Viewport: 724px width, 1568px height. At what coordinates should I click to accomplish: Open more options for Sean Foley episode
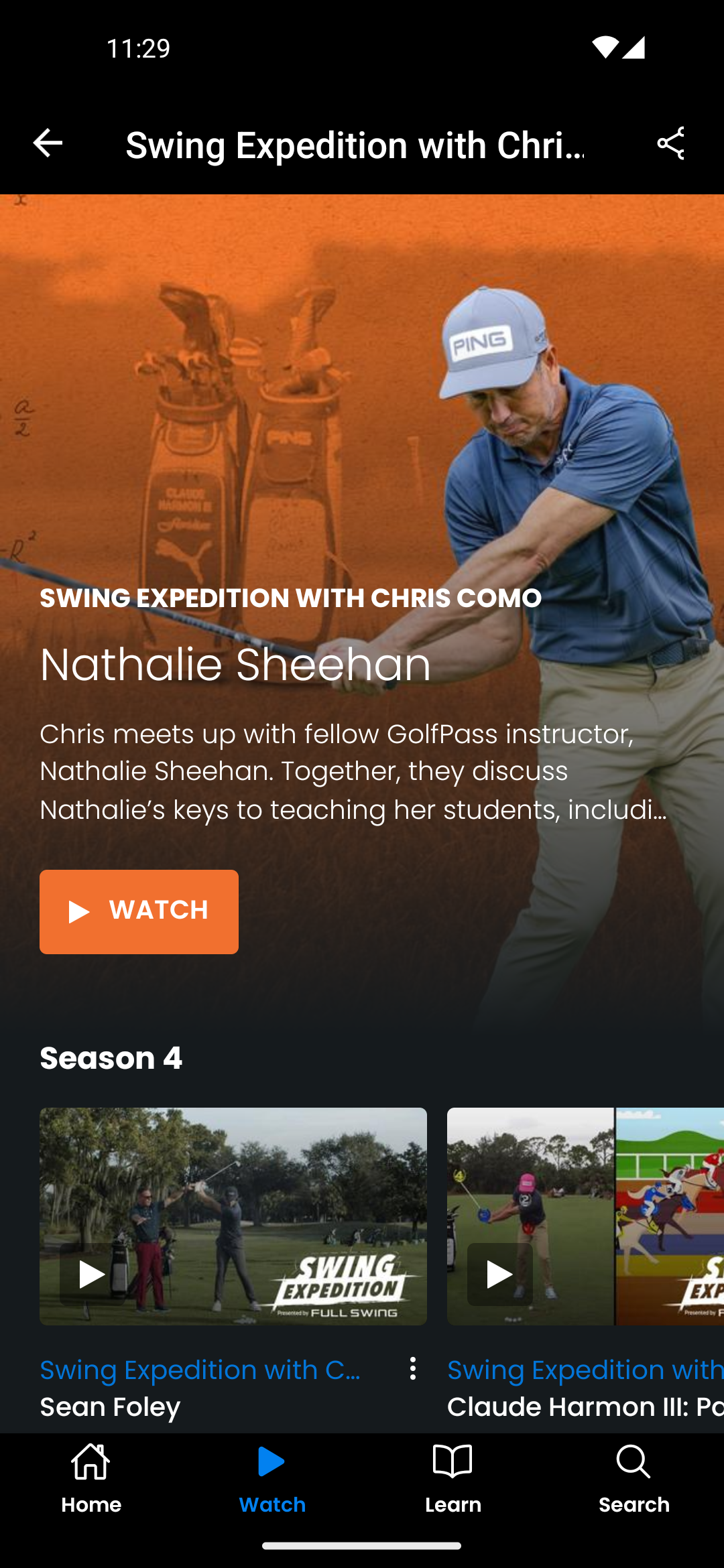pyautogui.click(x=413, y=1368)
